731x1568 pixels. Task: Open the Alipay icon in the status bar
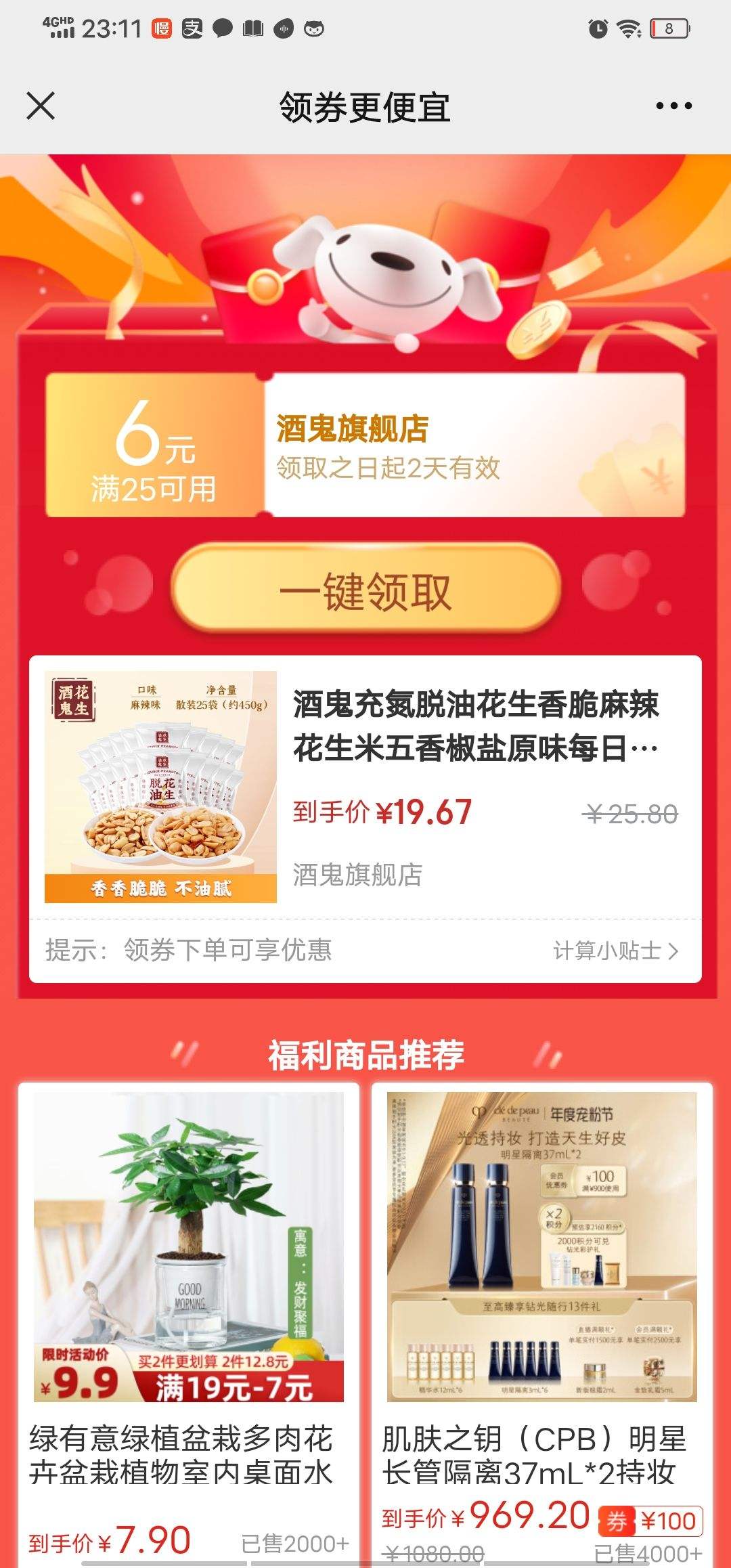192,29
